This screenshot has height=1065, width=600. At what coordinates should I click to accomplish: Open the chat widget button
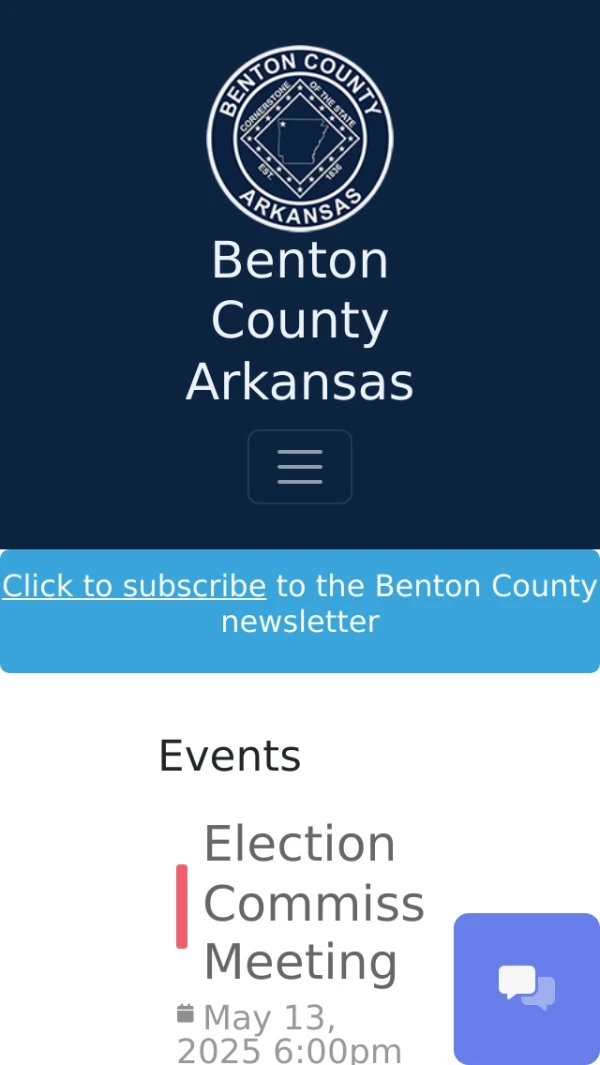point(526,988)
